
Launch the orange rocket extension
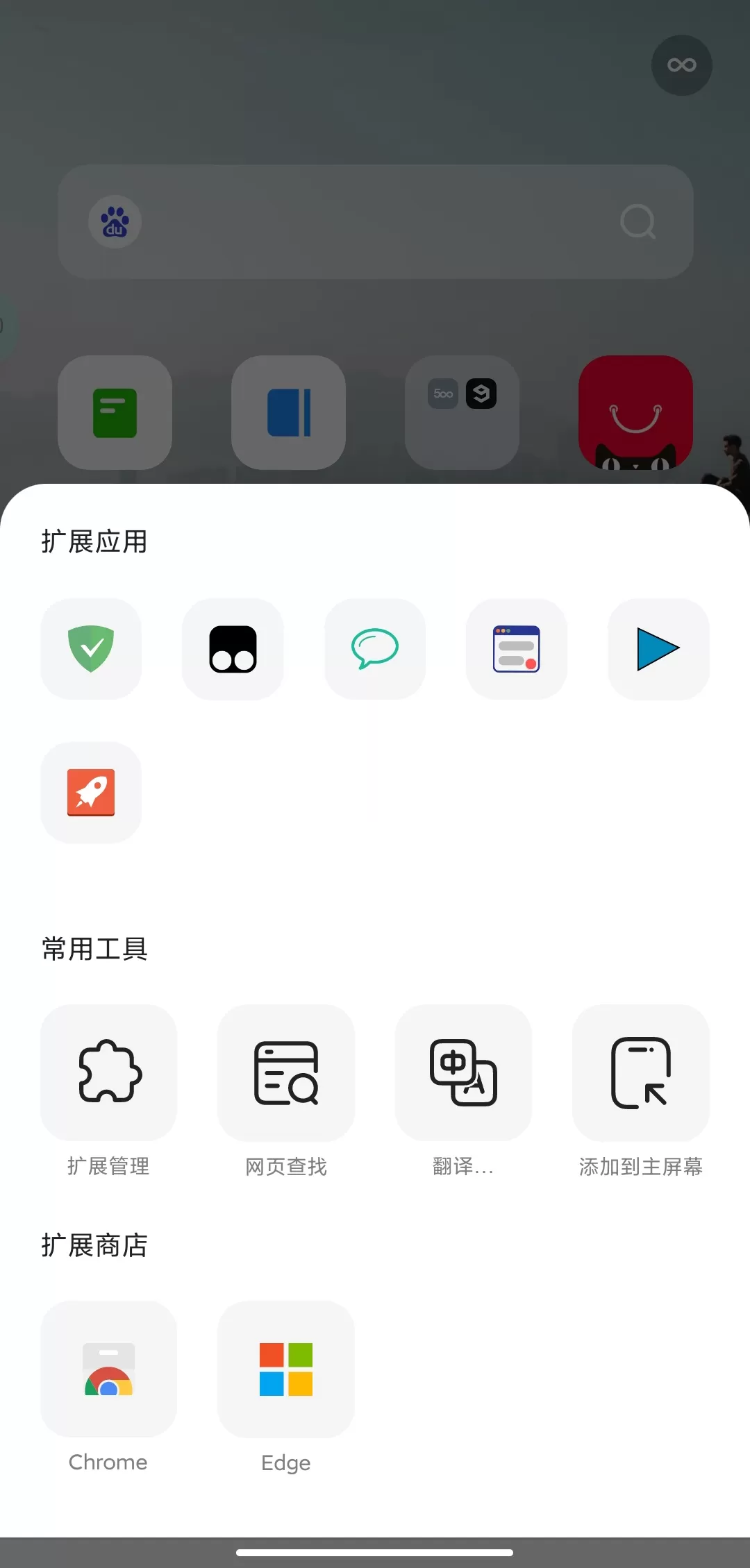coord(91,793)
